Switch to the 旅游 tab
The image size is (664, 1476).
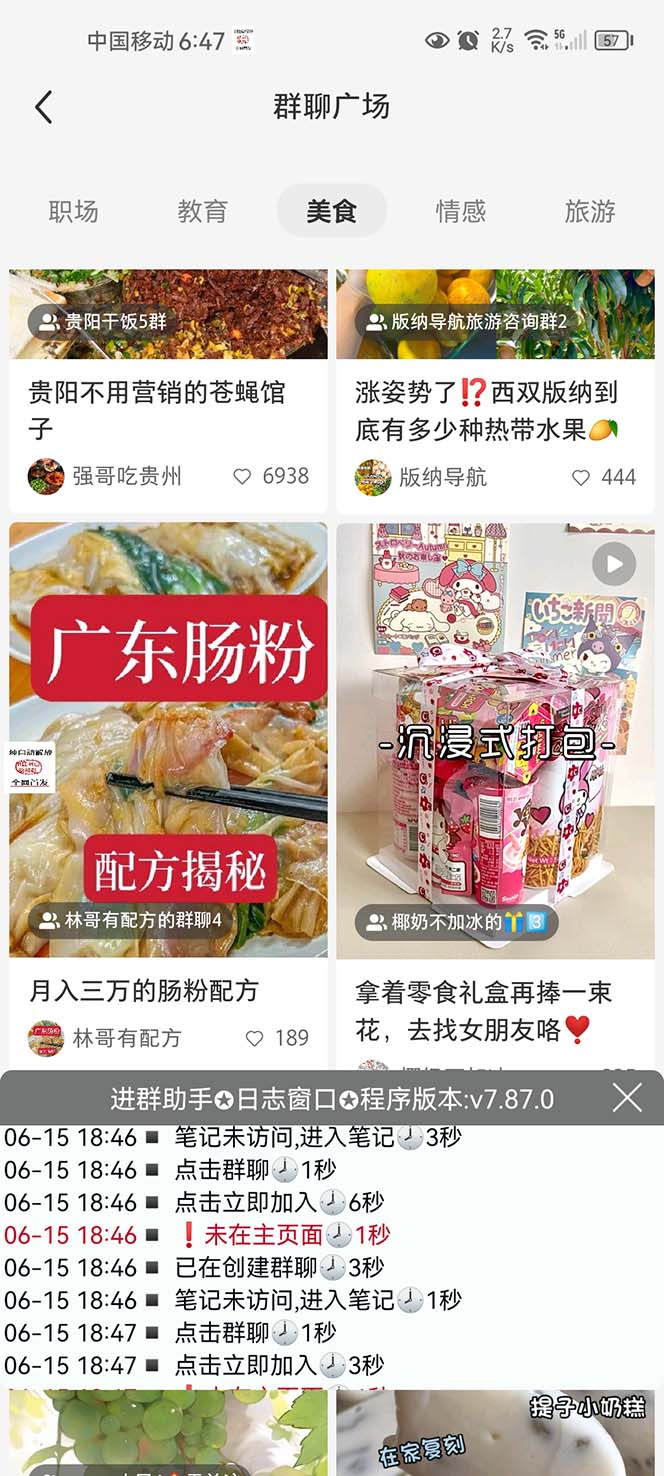pos(589,211)
